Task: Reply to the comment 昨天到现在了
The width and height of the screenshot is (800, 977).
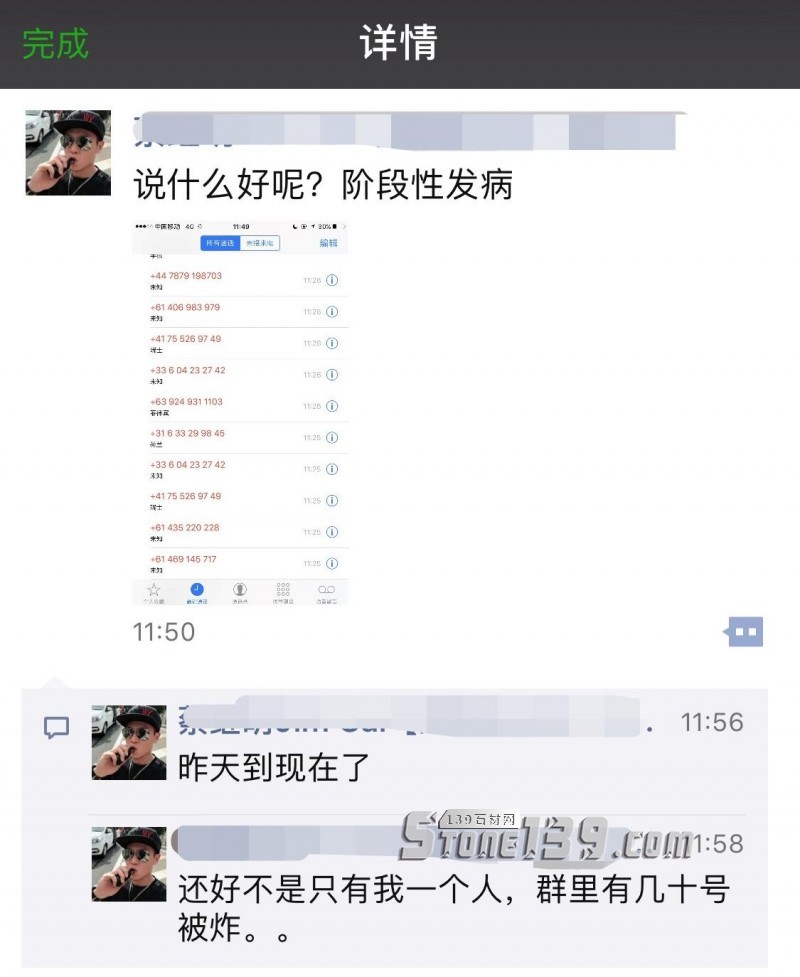Action: pyautogui.click(x=275, y=768)
